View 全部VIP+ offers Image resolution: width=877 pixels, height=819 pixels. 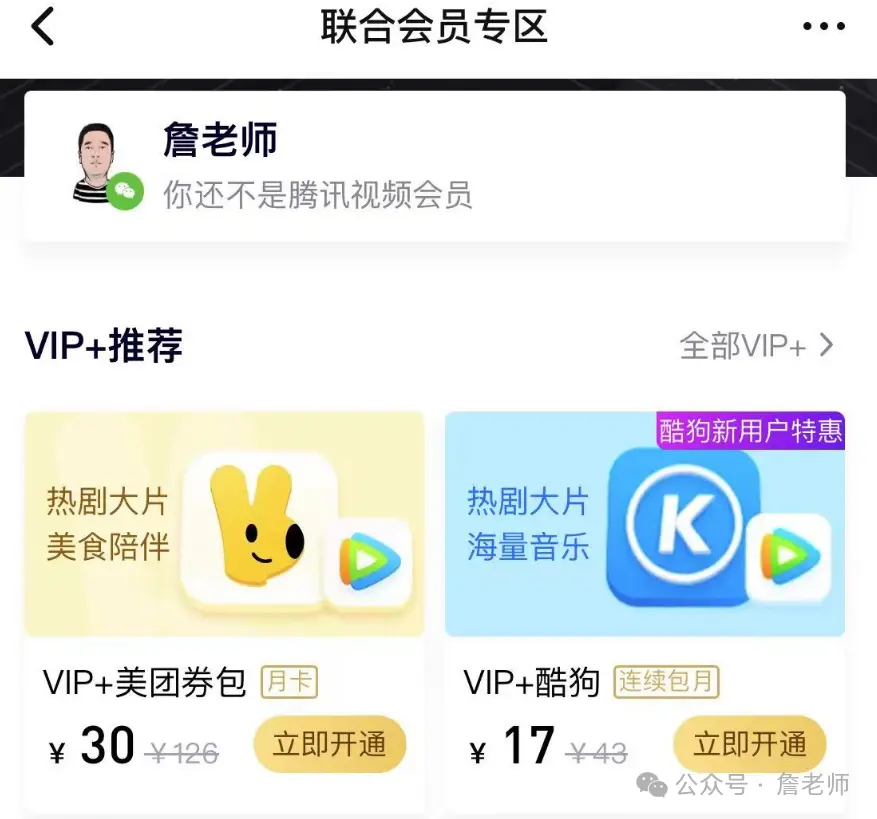(x=756, y=346)
